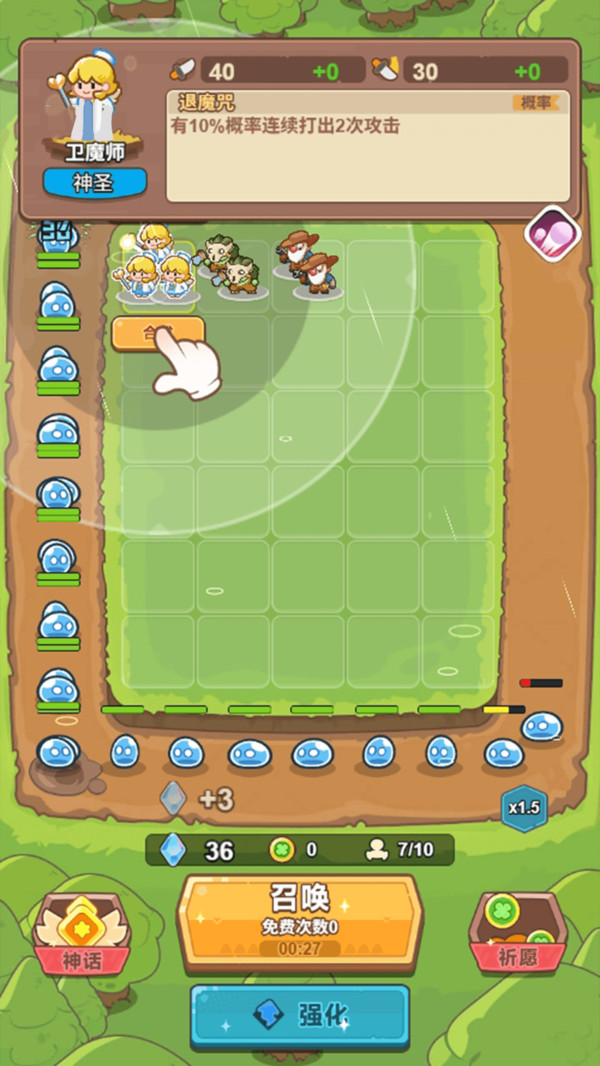The height and width of the screenshot is (1066, 600).
Task: Open the 强化 upgrade menu
Action: click(x=300, y=1016)
